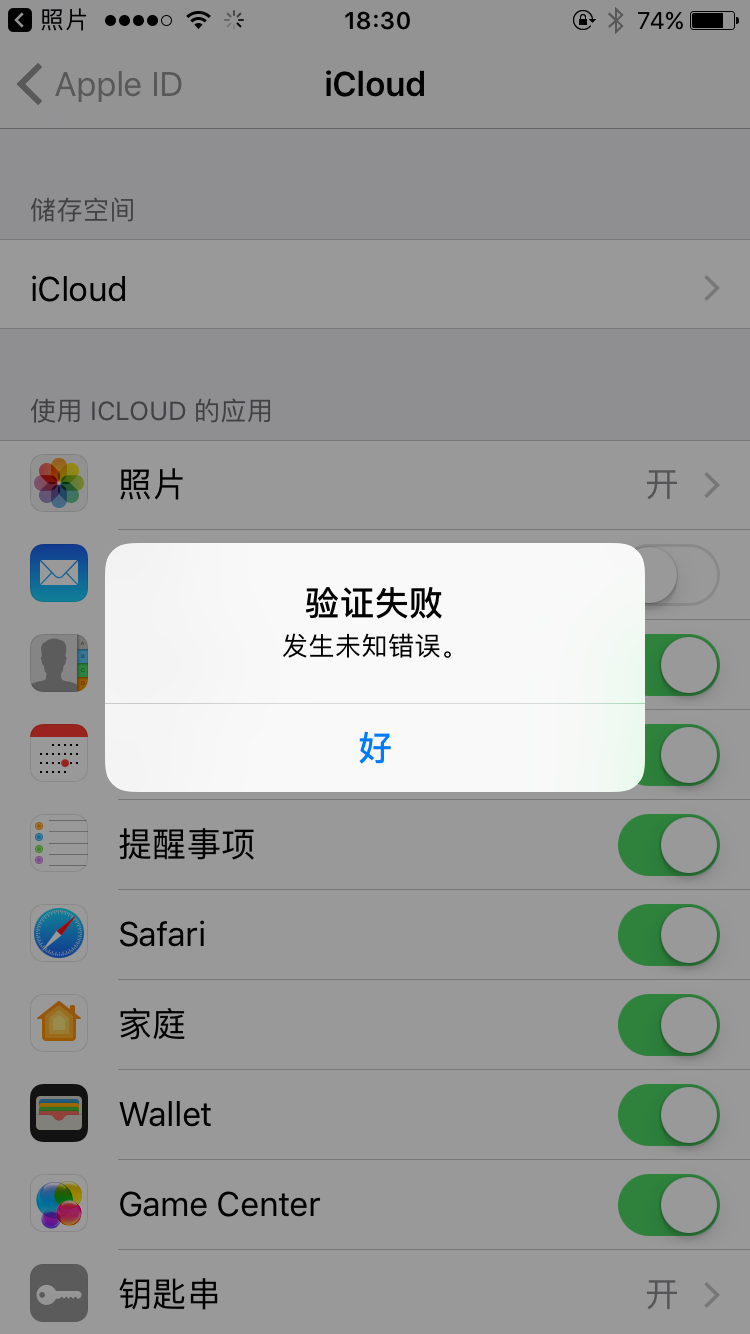Open the 照片 iCloud settings
750x1334 pixels.
tap(375, 486)
